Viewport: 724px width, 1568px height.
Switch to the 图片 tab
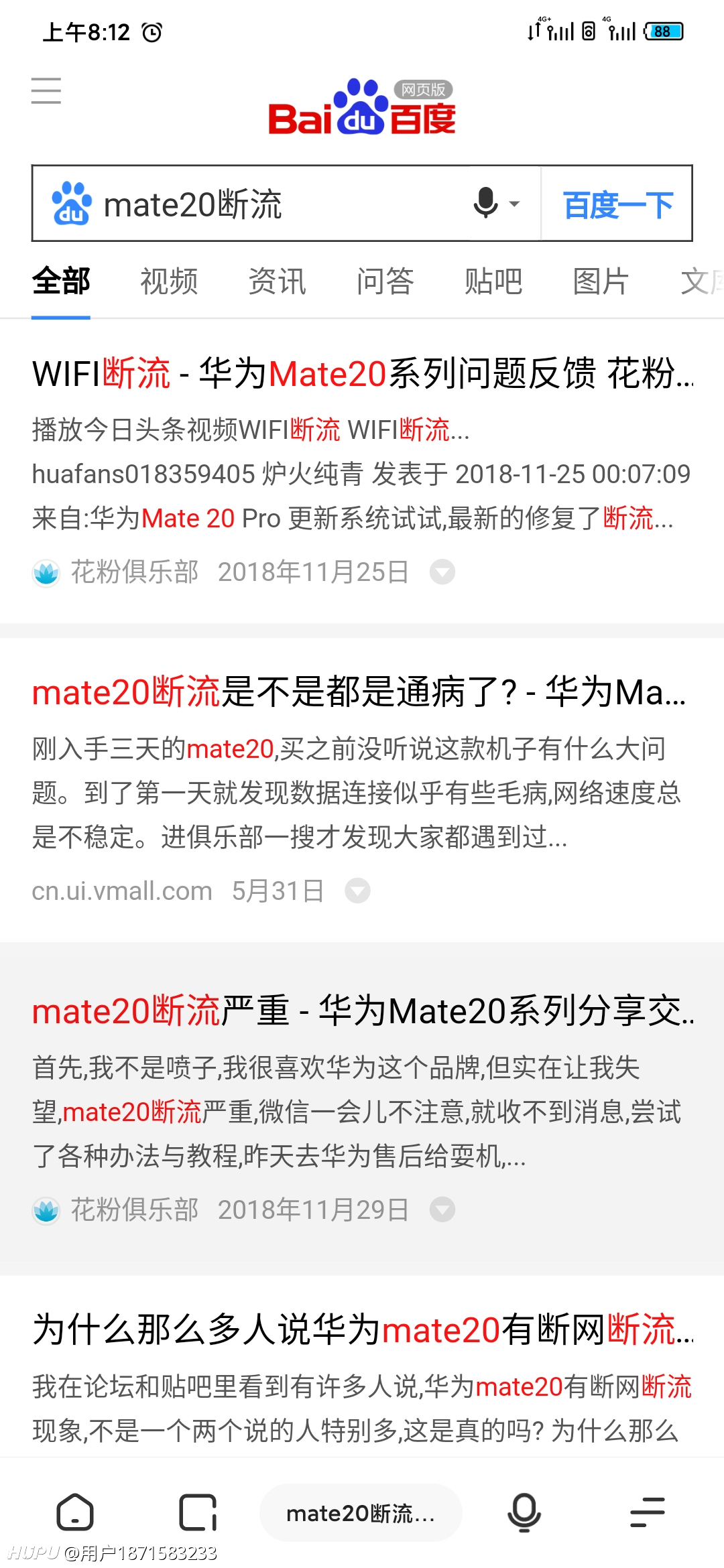pos(601,281)
